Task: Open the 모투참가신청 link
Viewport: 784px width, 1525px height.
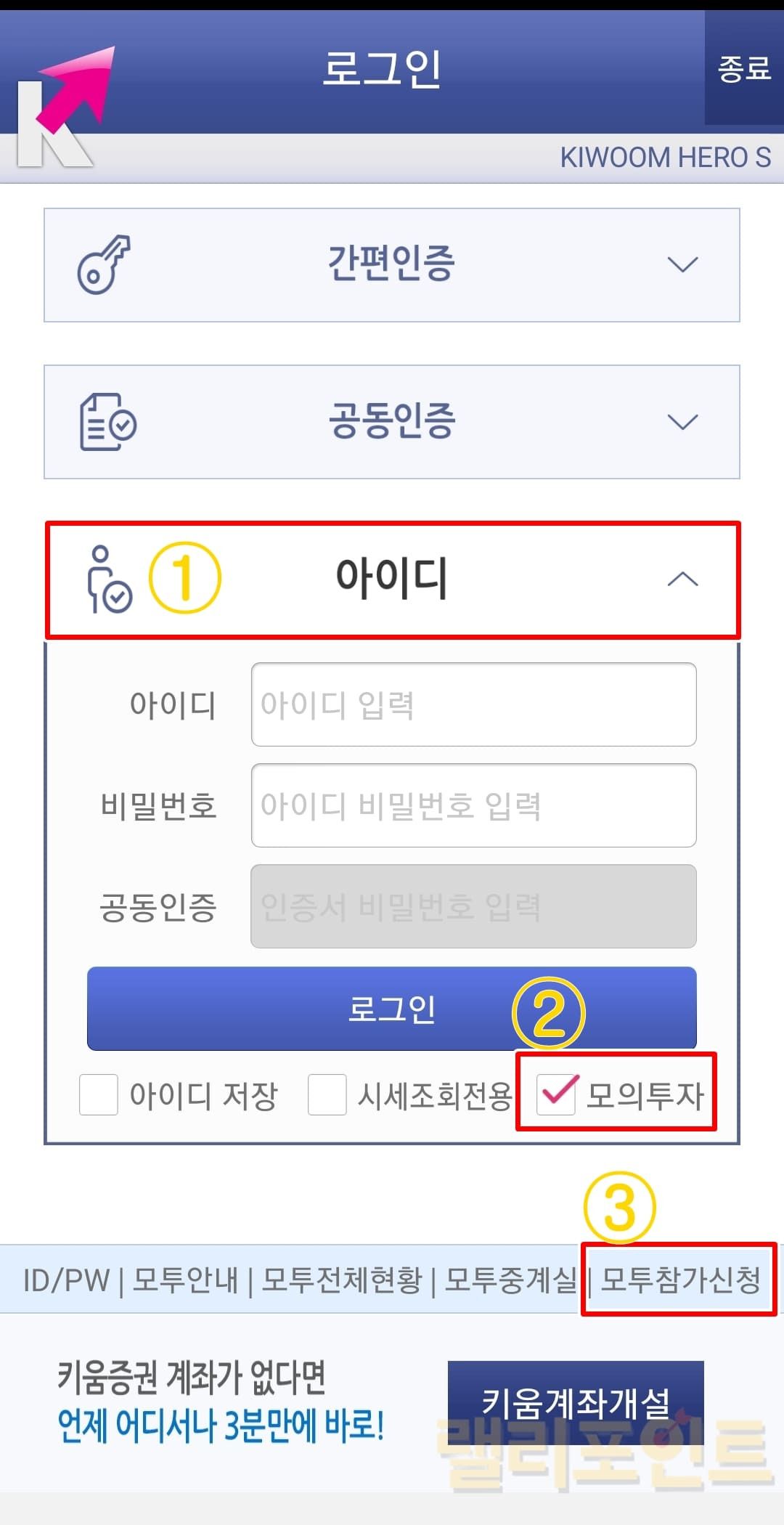Action: click(680, 1280)
